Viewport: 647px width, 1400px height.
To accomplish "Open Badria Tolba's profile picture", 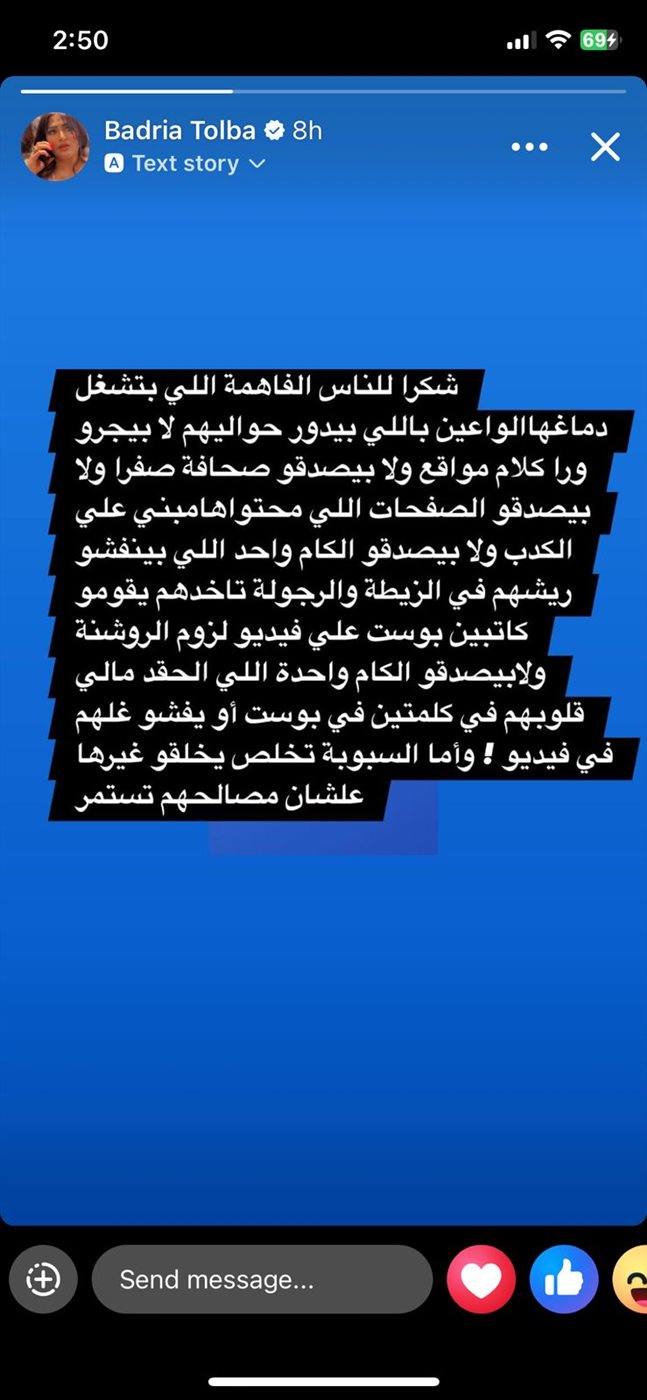I will coord(55,147).
